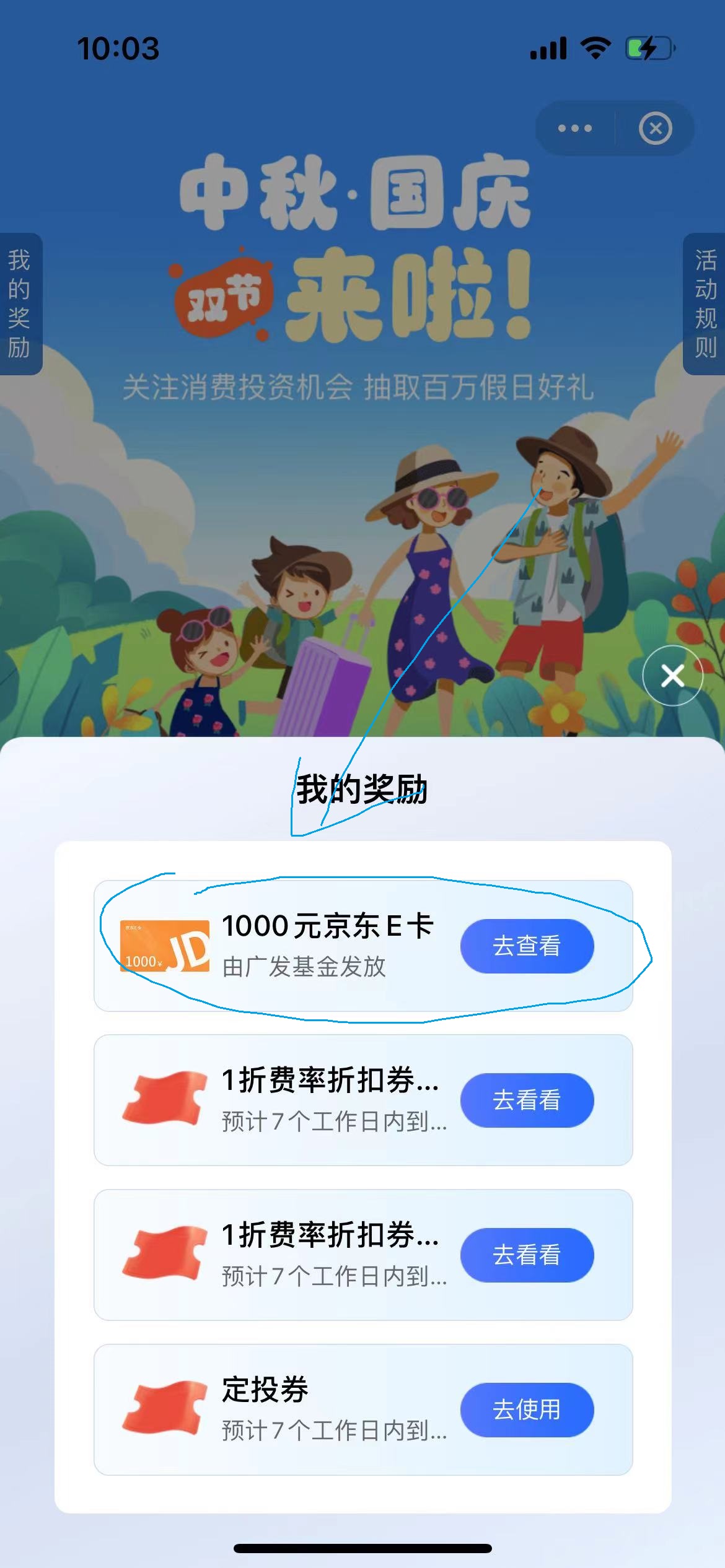Dismiss the 我的奖励 rewards popup
The width and height of the screenshot is (725, 1568).
(x=672, y=676)
